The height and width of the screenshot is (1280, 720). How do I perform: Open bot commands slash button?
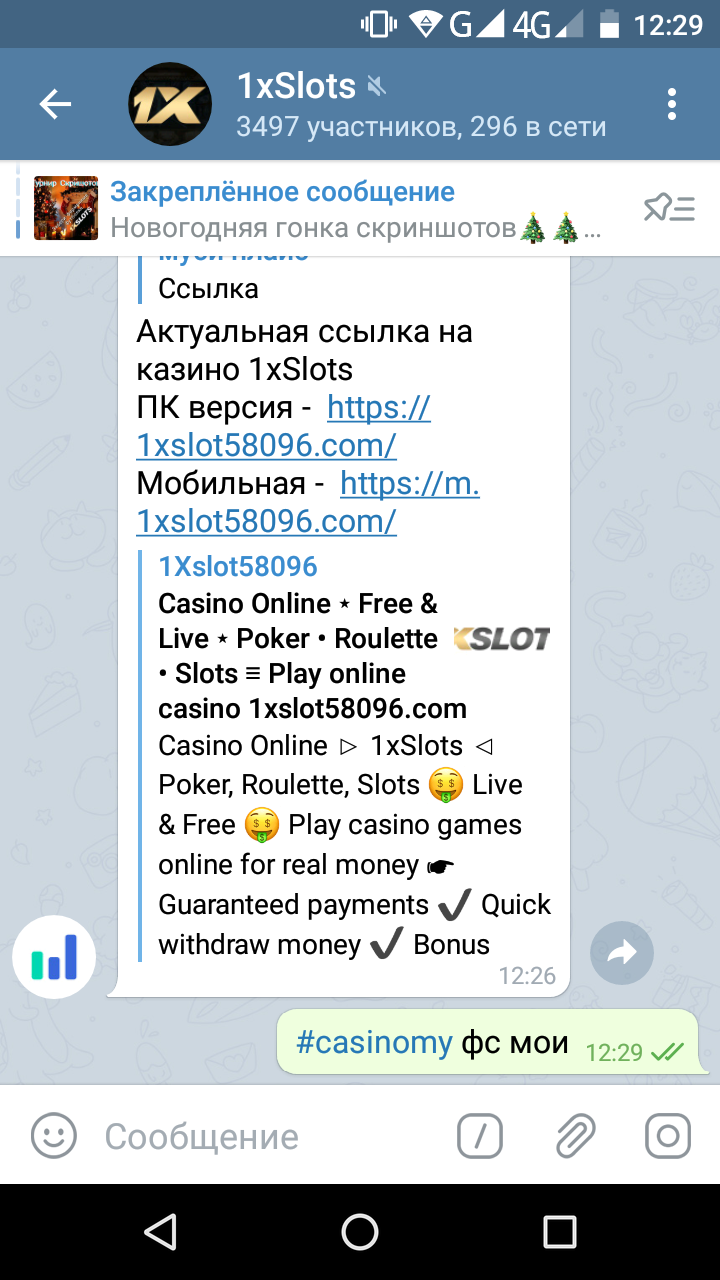click(480, 1135)
